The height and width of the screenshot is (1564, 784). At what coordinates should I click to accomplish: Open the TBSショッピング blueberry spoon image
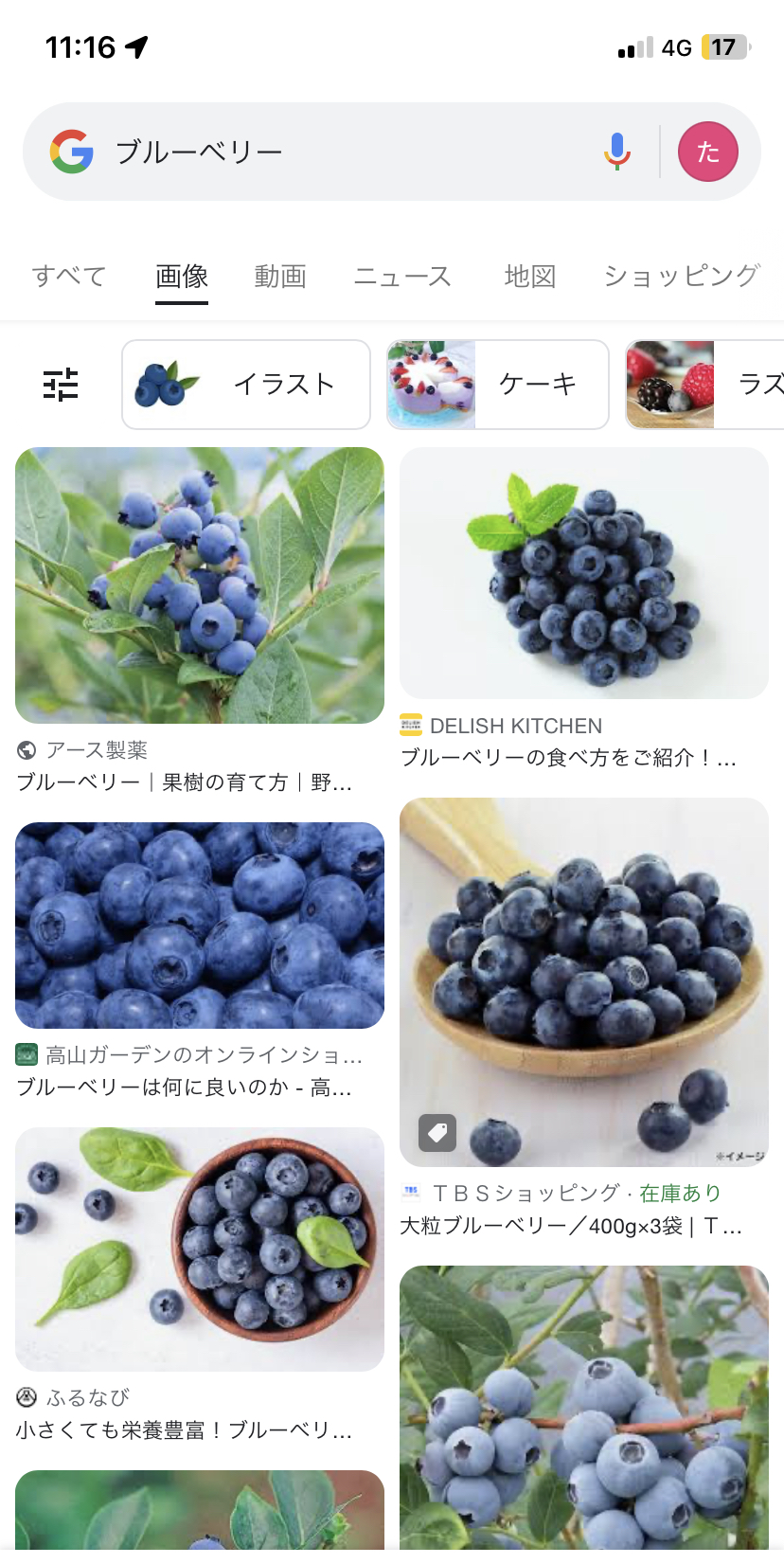click(x=584, y=982)
